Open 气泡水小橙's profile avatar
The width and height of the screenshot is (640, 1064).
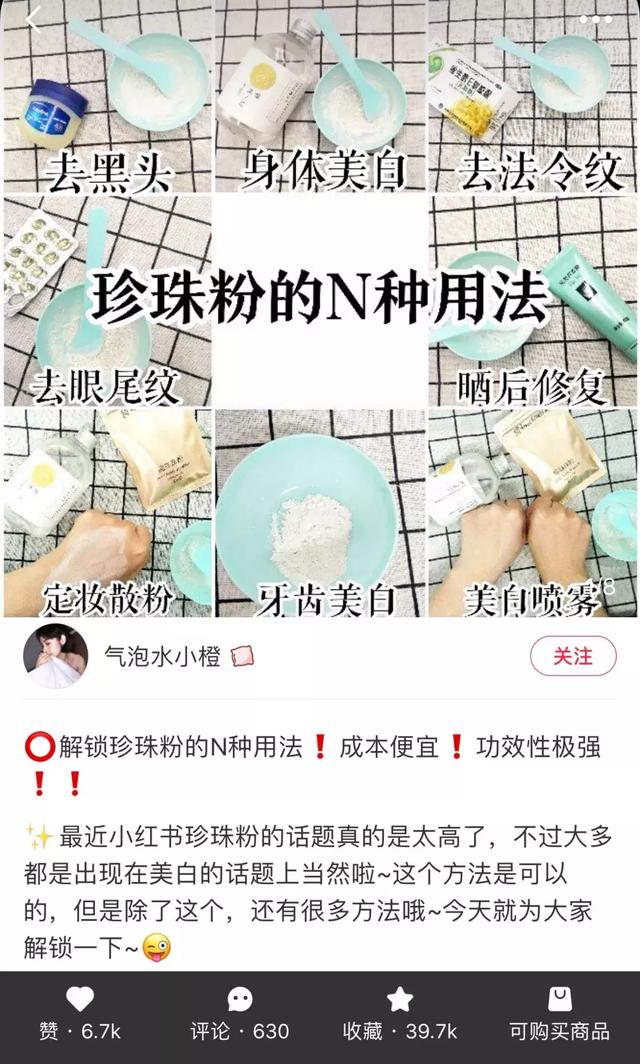pyautogui.click(x=55, y=656)
